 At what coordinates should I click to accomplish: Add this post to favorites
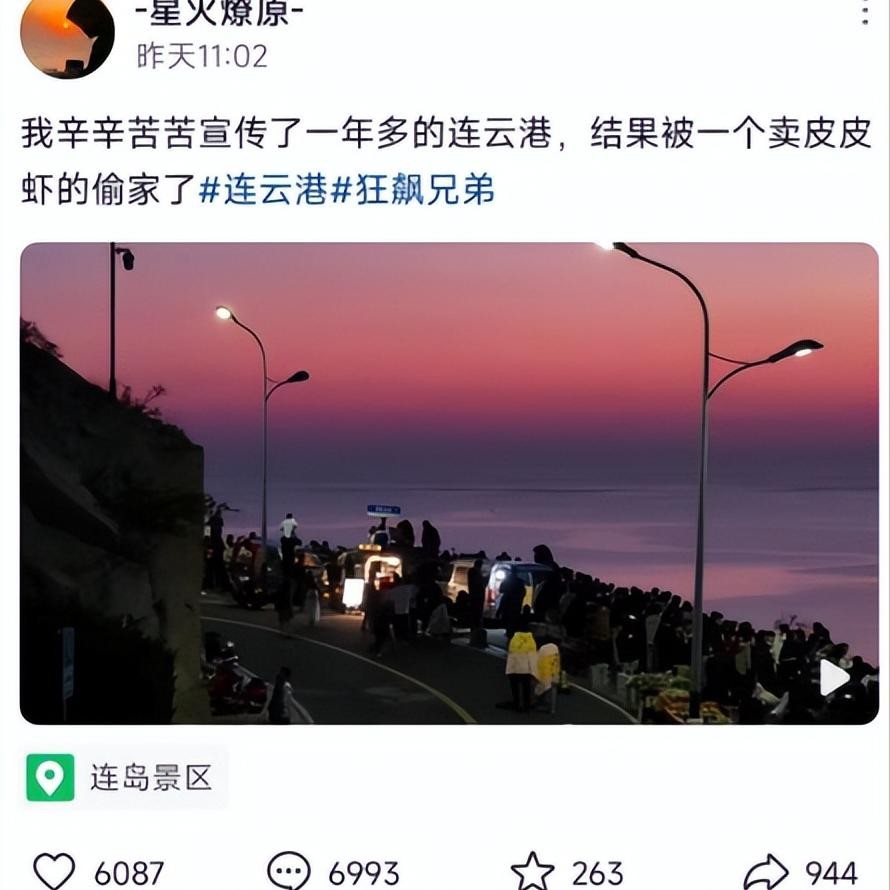[533, 871]
